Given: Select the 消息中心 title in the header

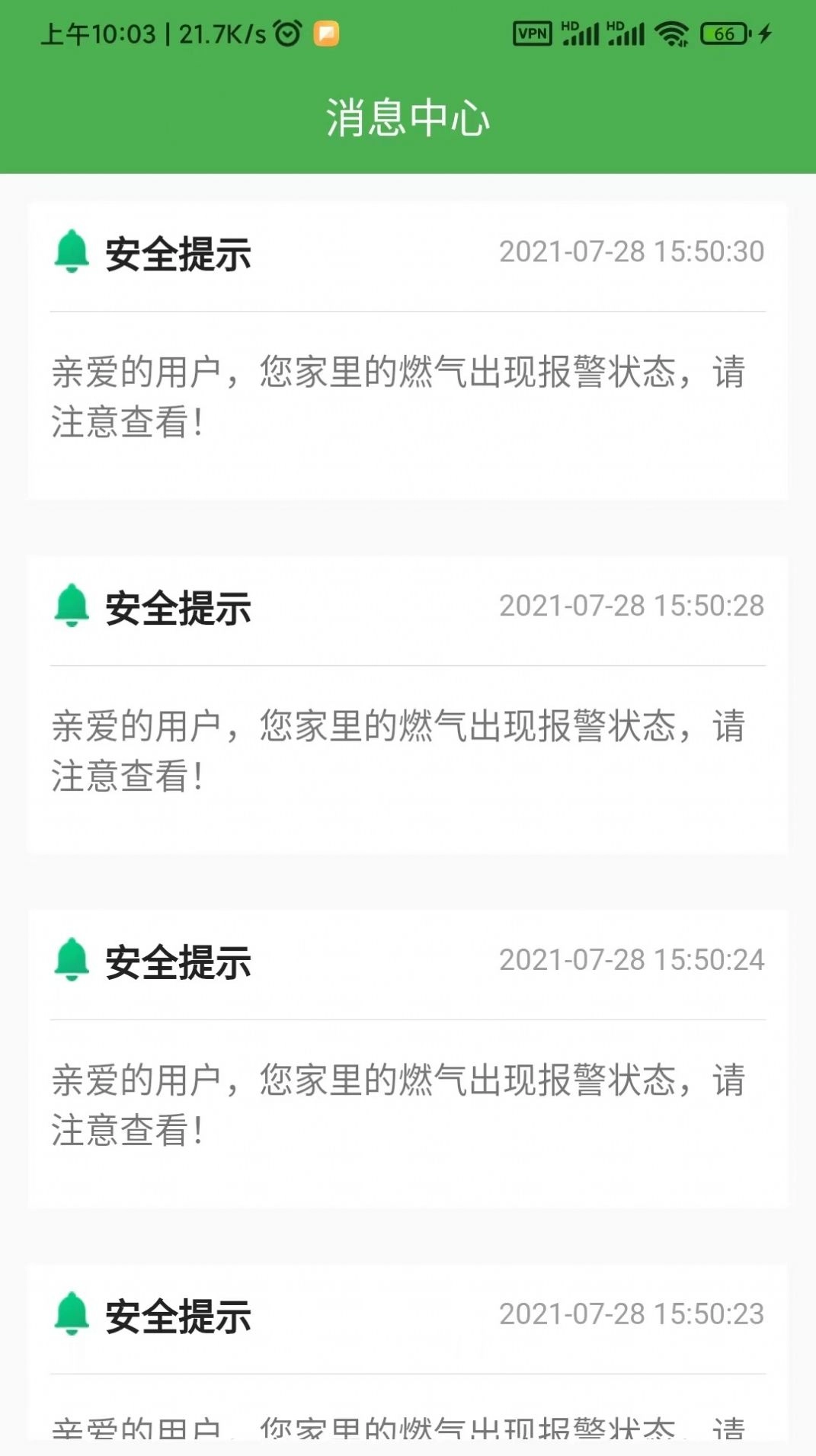Looking at the screenshot, I should click(408, 116).
